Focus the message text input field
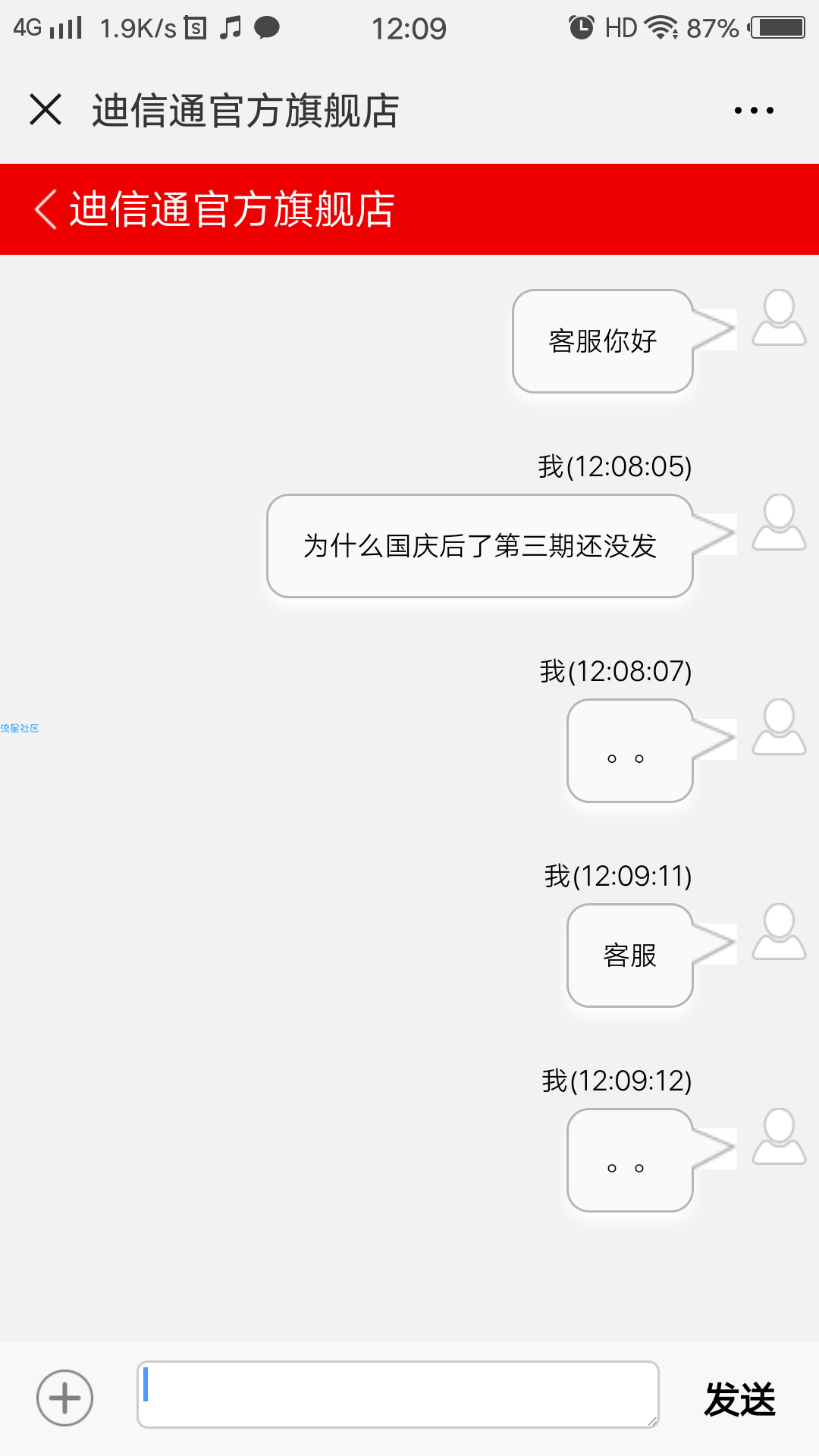The height and width of the screenshot is (1456, 819). [397, 1395]
